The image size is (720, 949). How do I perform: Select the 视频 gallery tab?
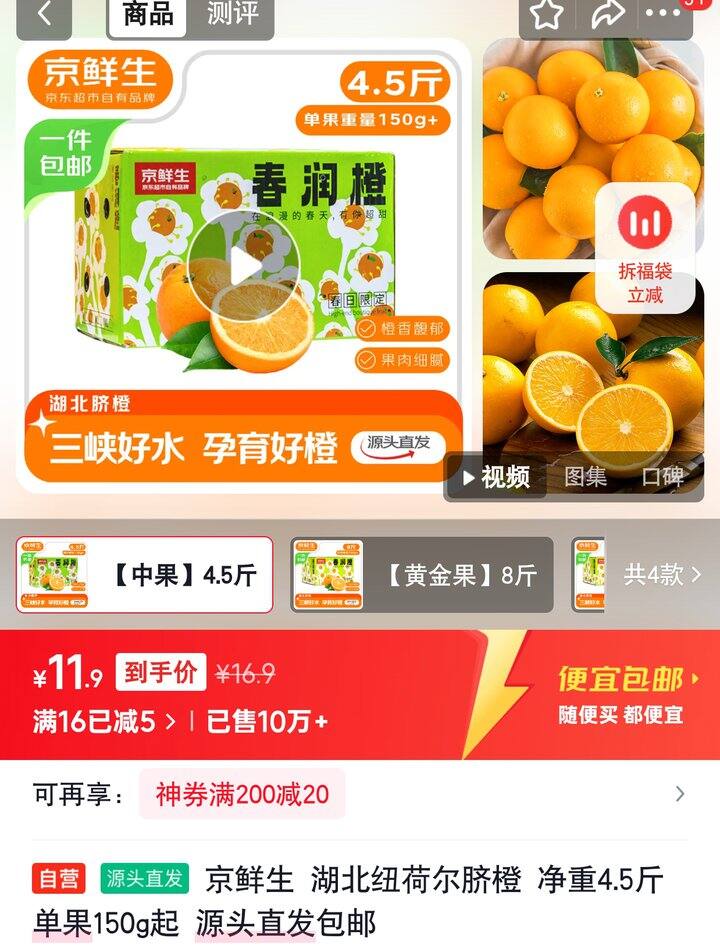(x=496, y=477)
